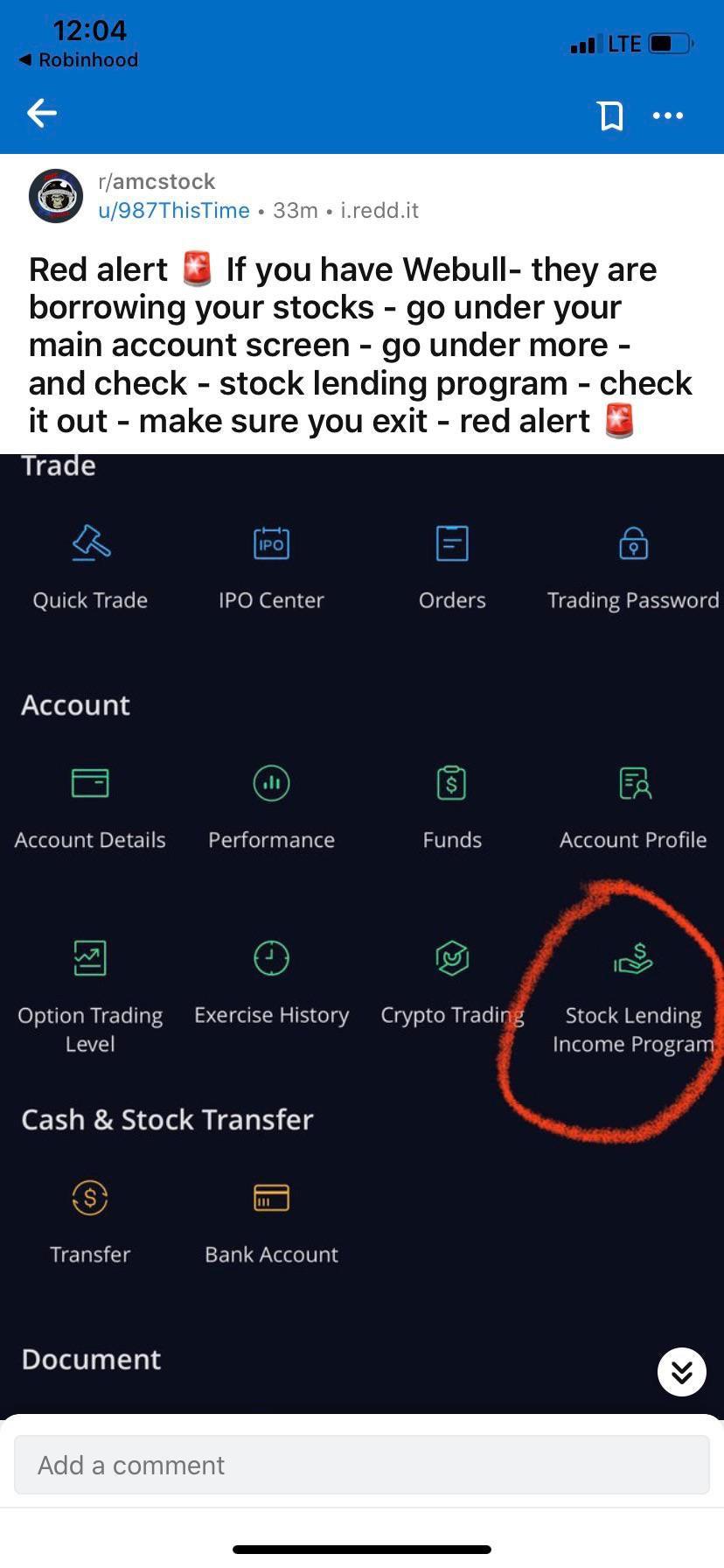Click the Add a comment field

pyautogui.click(x=362, y=1464)
